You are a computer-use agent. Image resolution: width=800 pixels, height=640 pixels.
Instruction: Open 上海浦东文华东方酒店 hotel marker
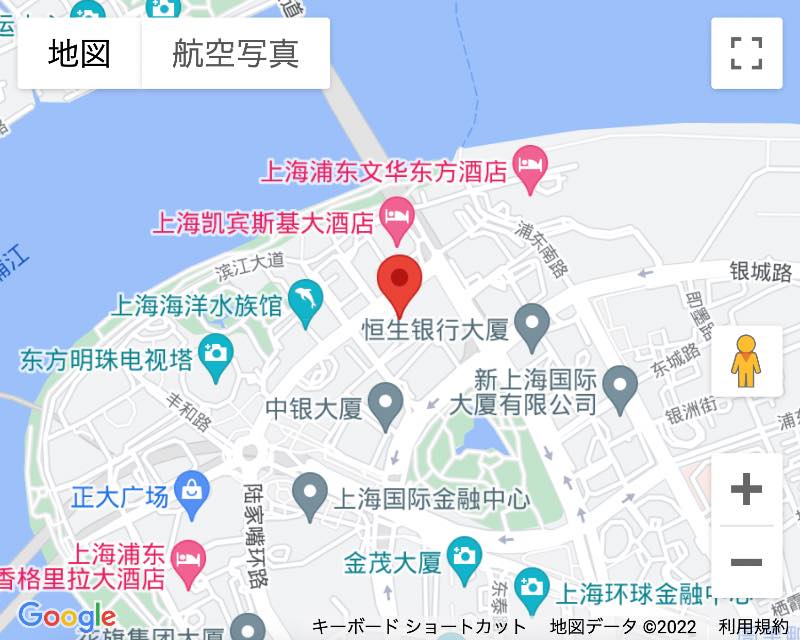tap(529, 166)
